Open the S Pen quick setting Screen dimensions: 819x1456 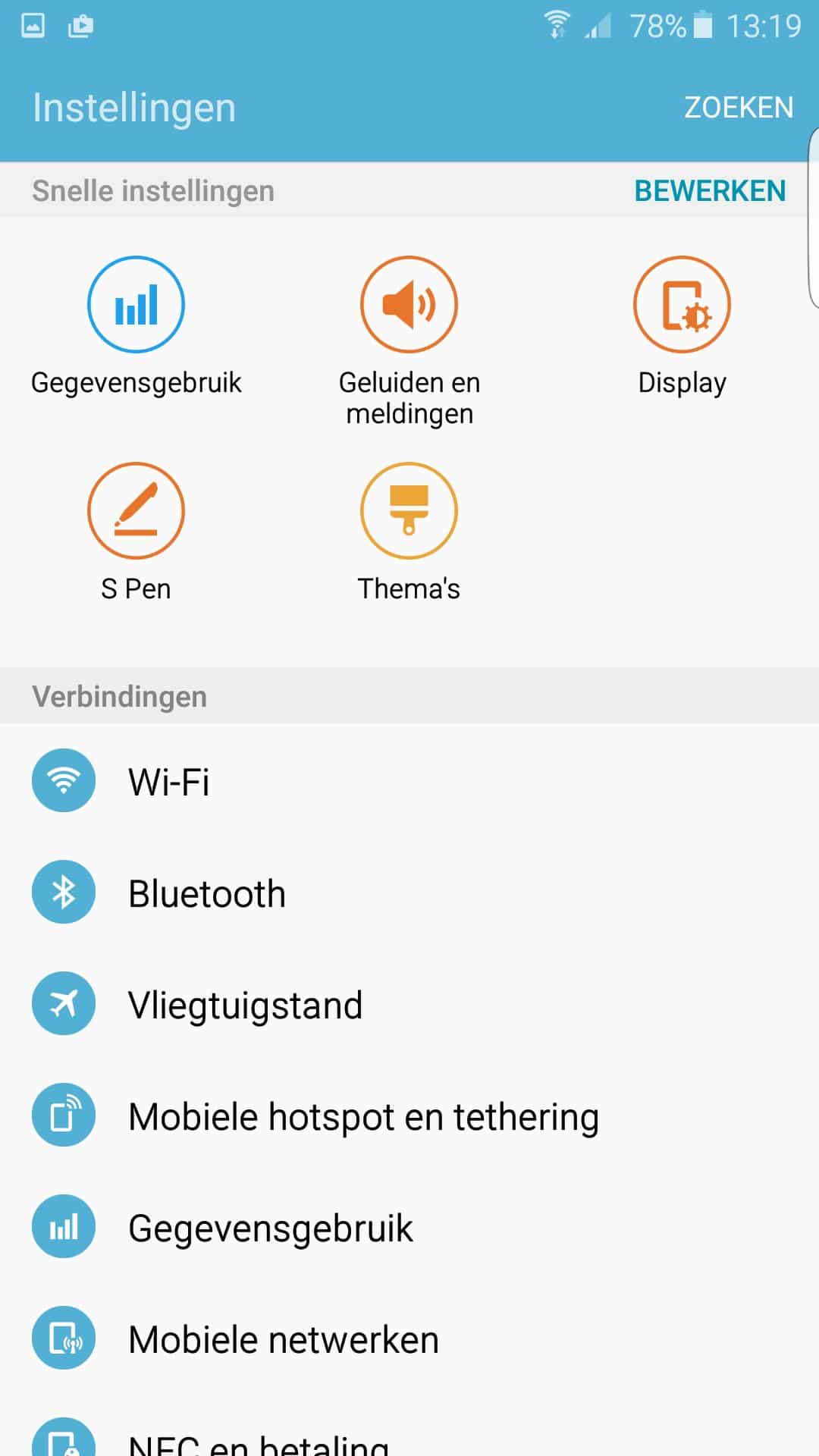point(136,533)
